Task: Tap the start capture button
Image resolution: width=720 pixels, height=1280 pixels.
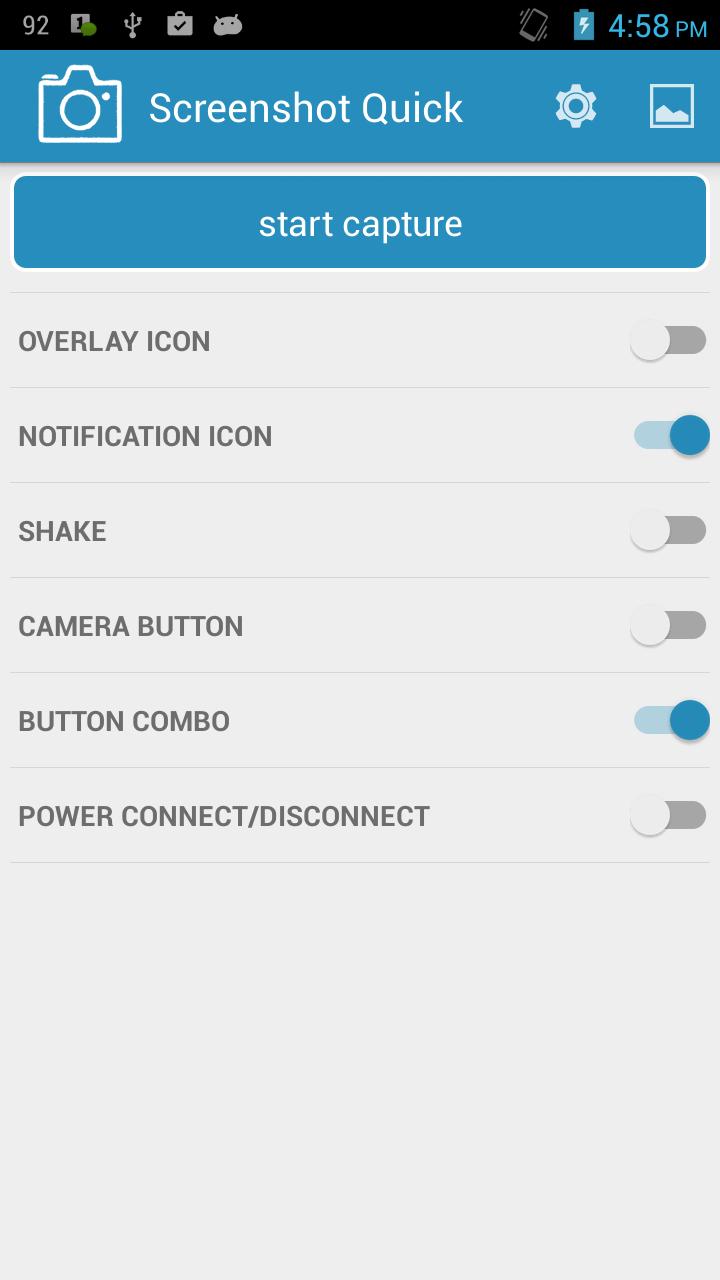Action: [x=360, y=223]
